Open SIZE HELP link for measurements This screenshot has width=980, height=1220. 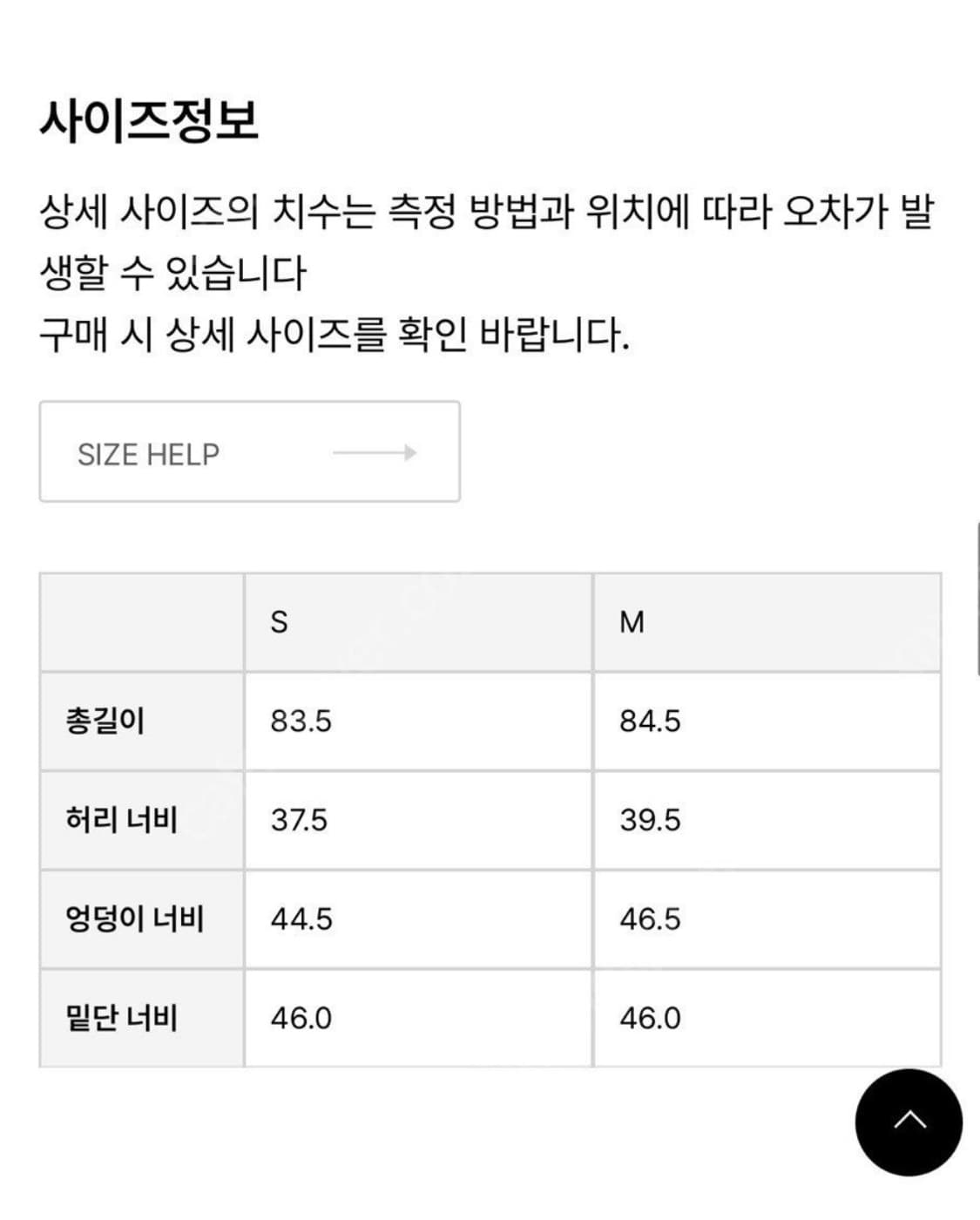247,451
